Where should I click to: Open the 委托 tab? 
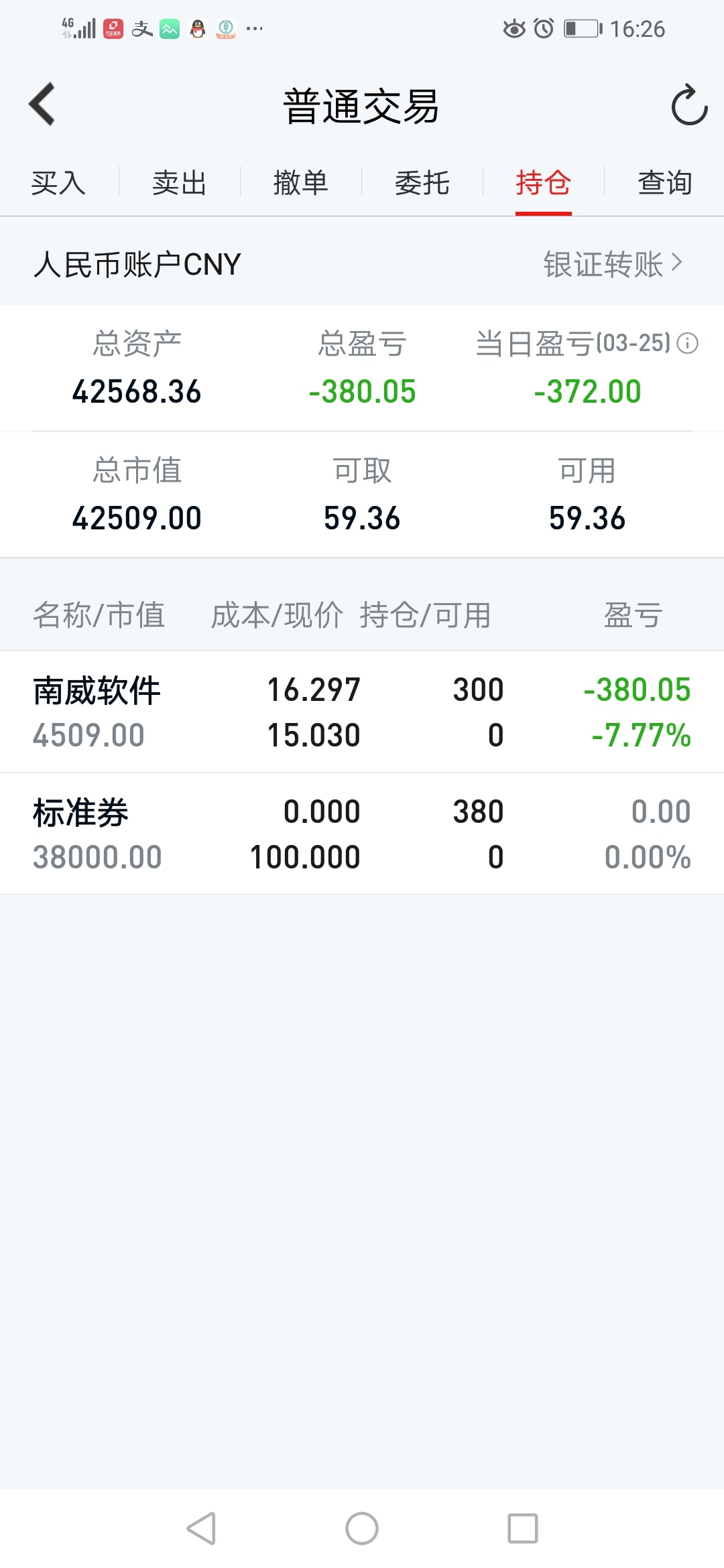tap(422, 183)
